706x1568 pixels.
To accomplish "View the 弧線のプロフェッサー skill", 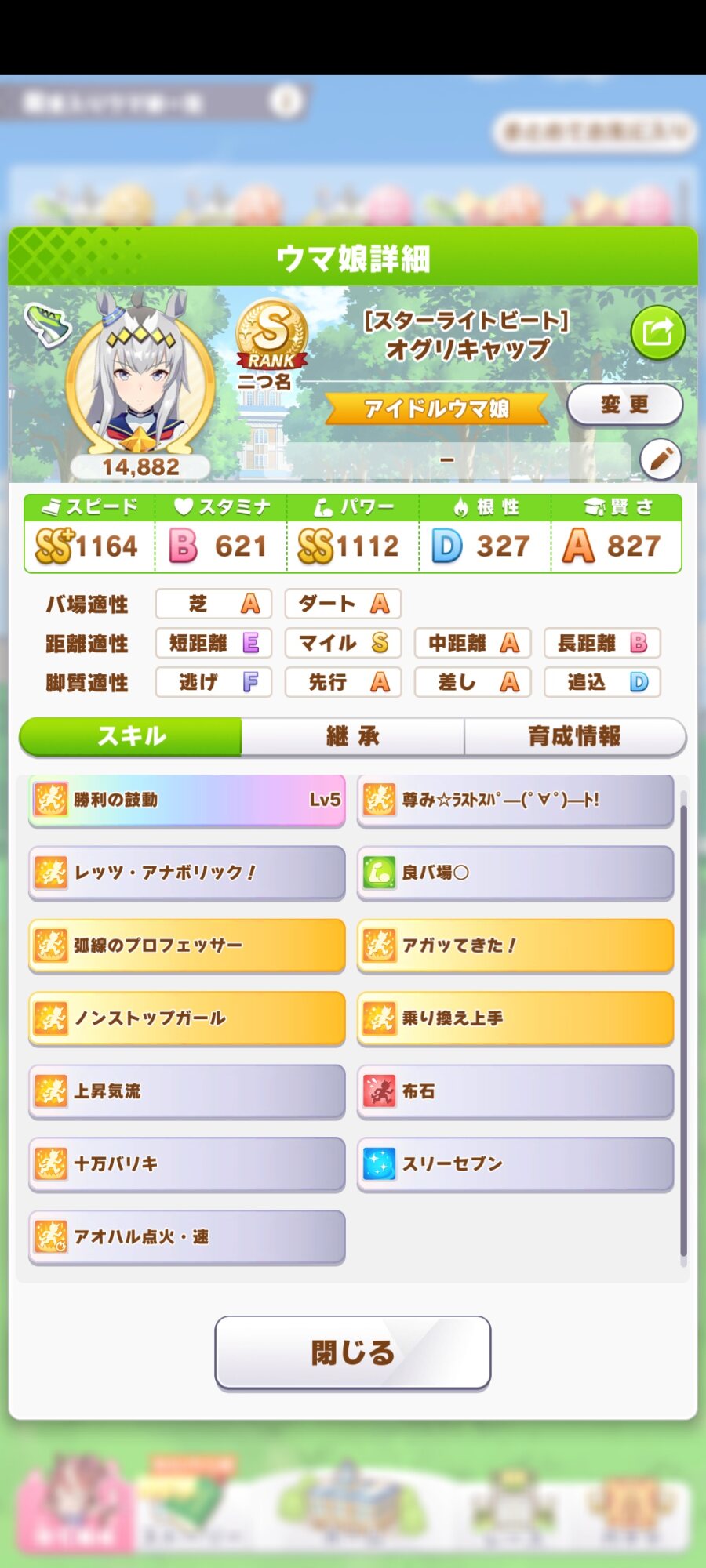I will tap(187, 946).
